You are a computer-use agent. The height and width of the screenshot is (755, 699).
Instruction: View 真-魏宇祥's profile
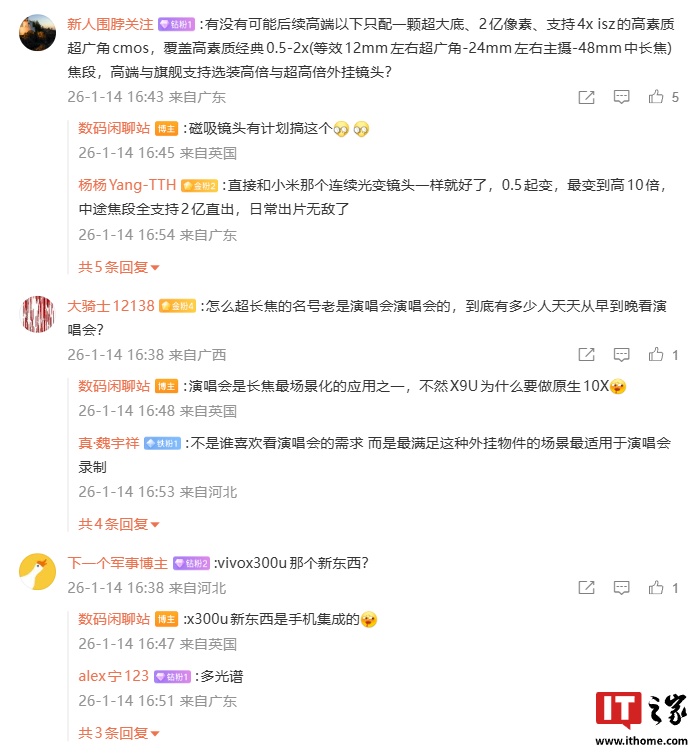(110, 442)
